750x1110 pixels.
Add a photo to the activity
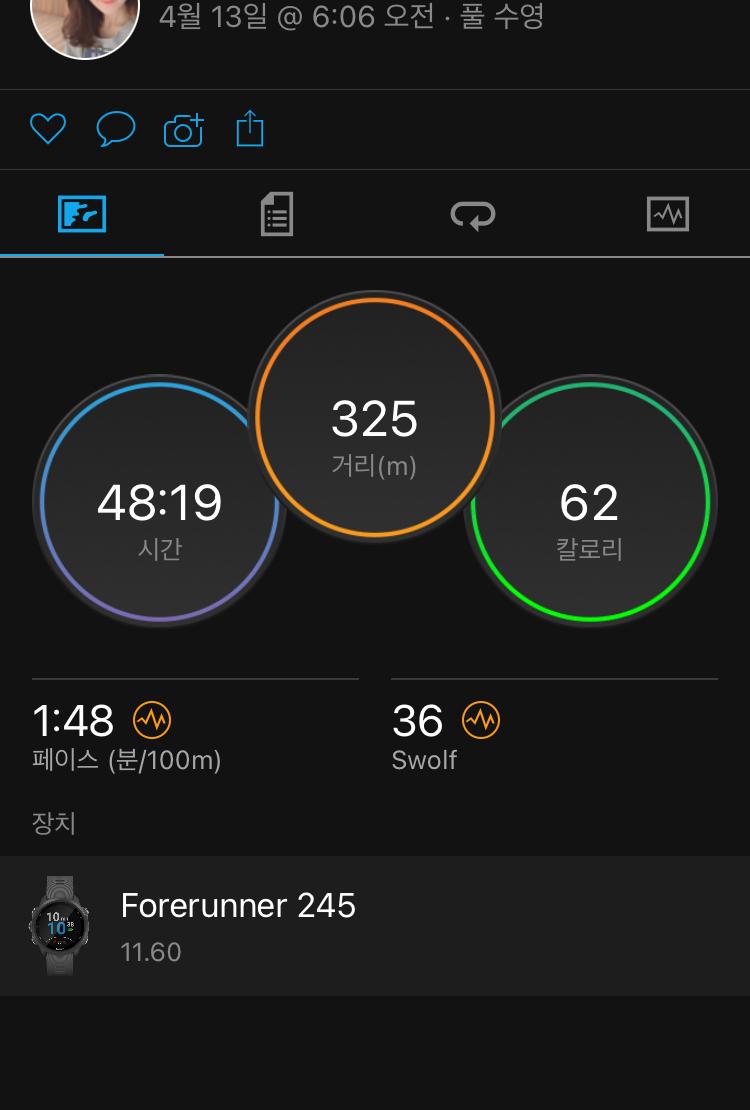pyautogui.click(x=183, y=130)
